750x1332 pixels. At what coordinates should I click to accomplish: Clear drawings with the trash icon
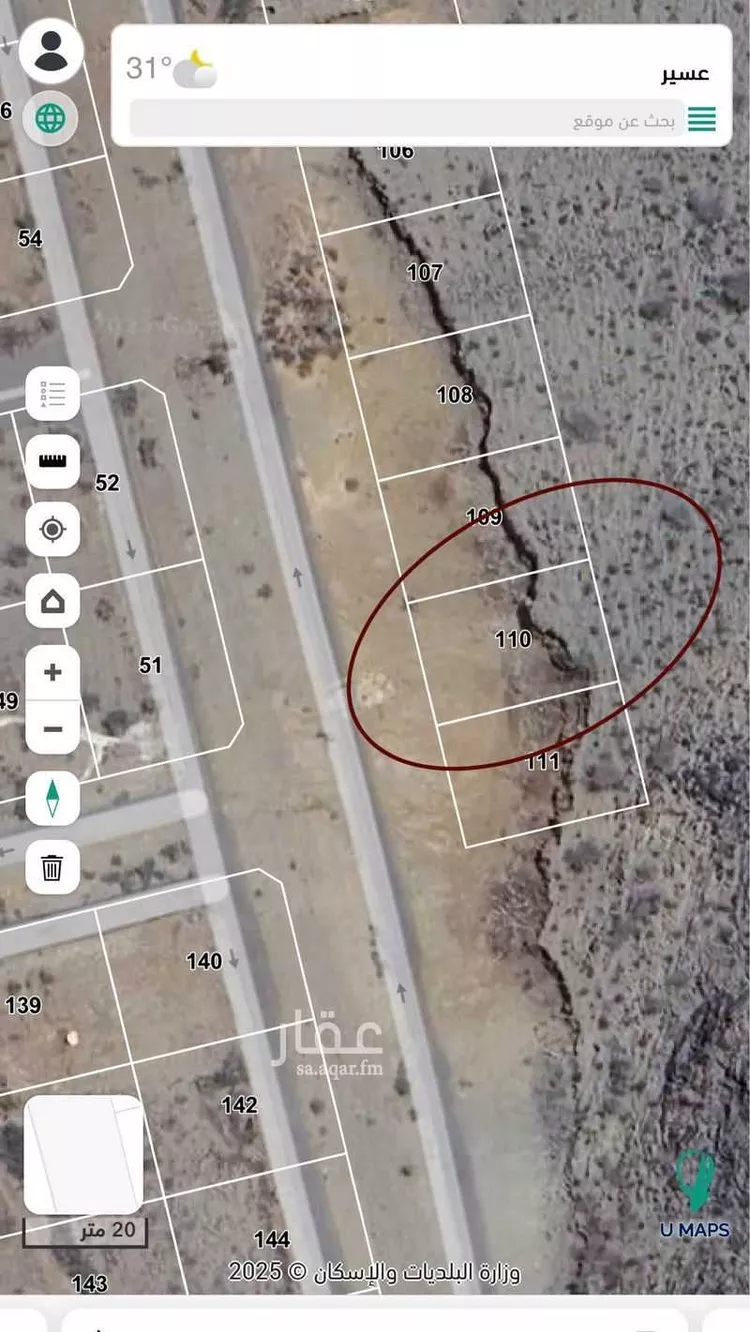pyautogui.click(x=52, y=866)
